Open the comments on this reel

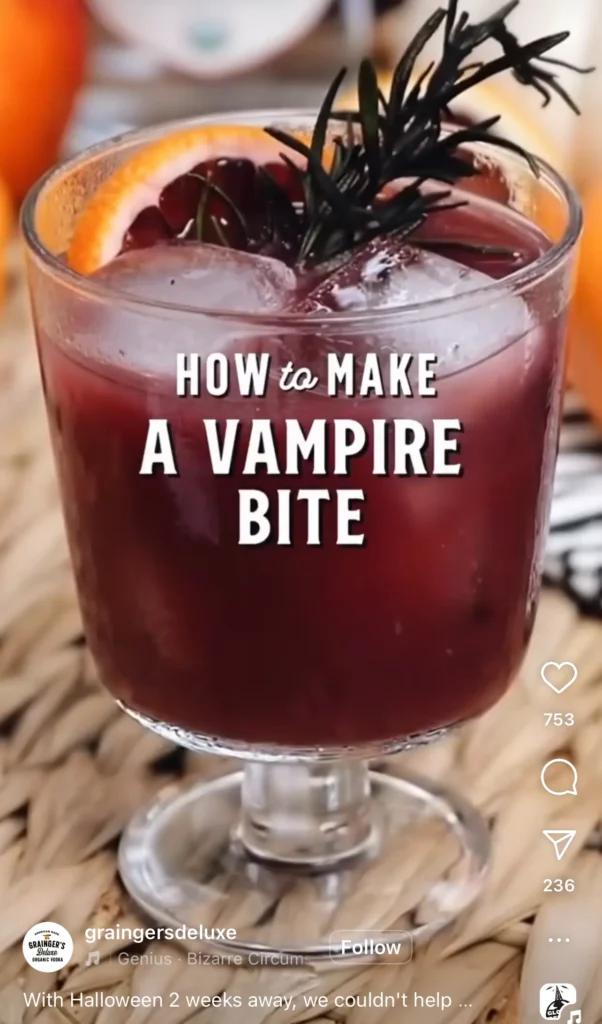point(559,777)
